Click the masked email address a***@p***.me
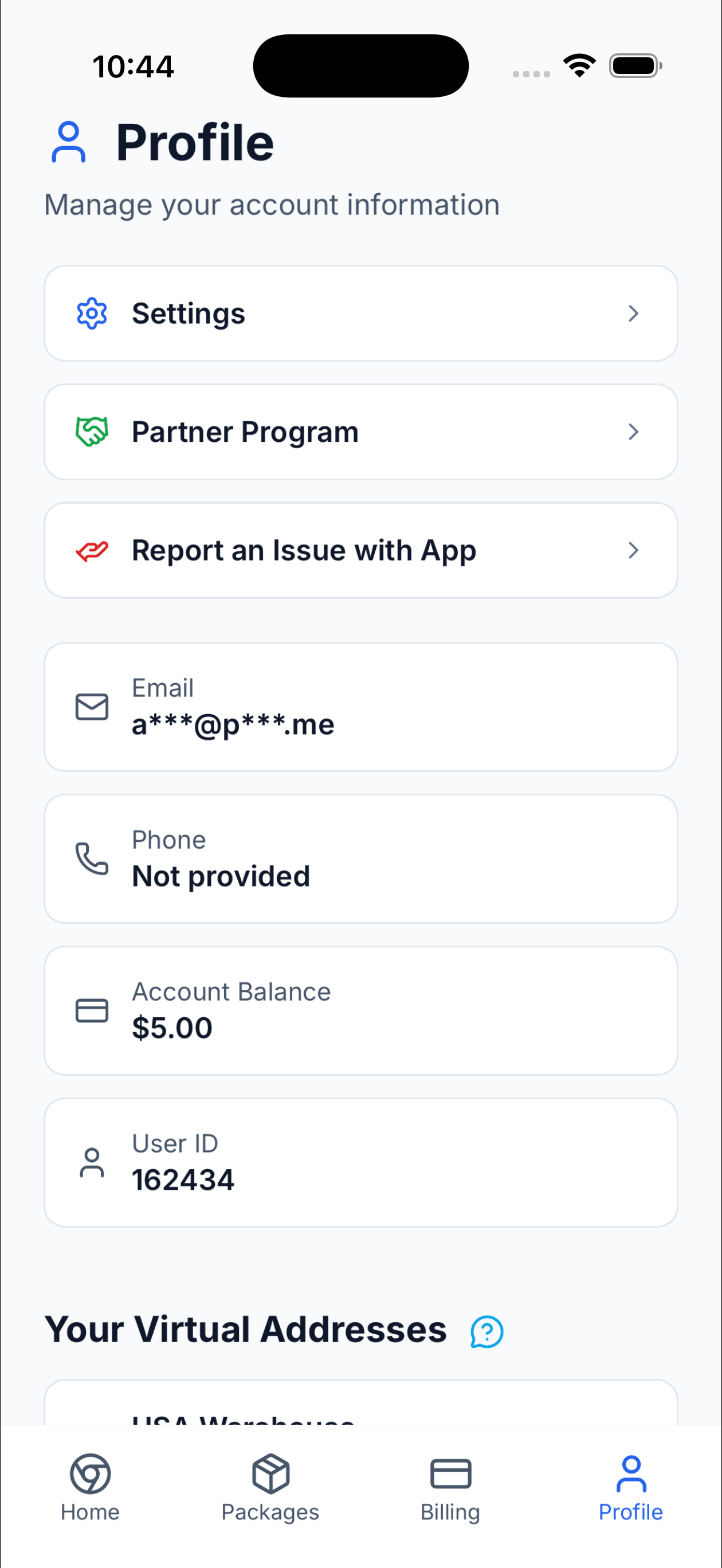Viewport: 722px width, 1568px height. [x=233, y=724]
